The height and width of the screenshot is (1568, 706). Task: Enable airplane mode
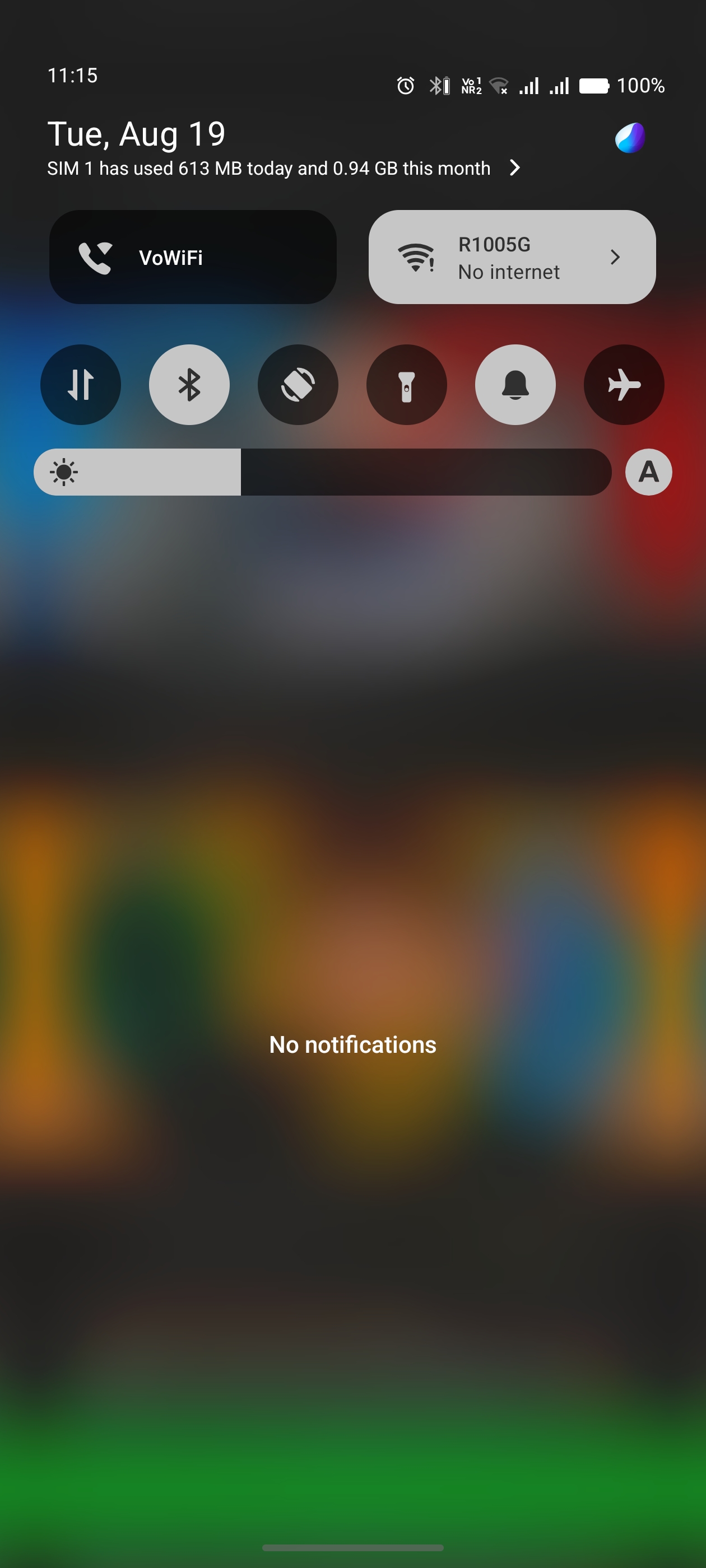[623, 385]
